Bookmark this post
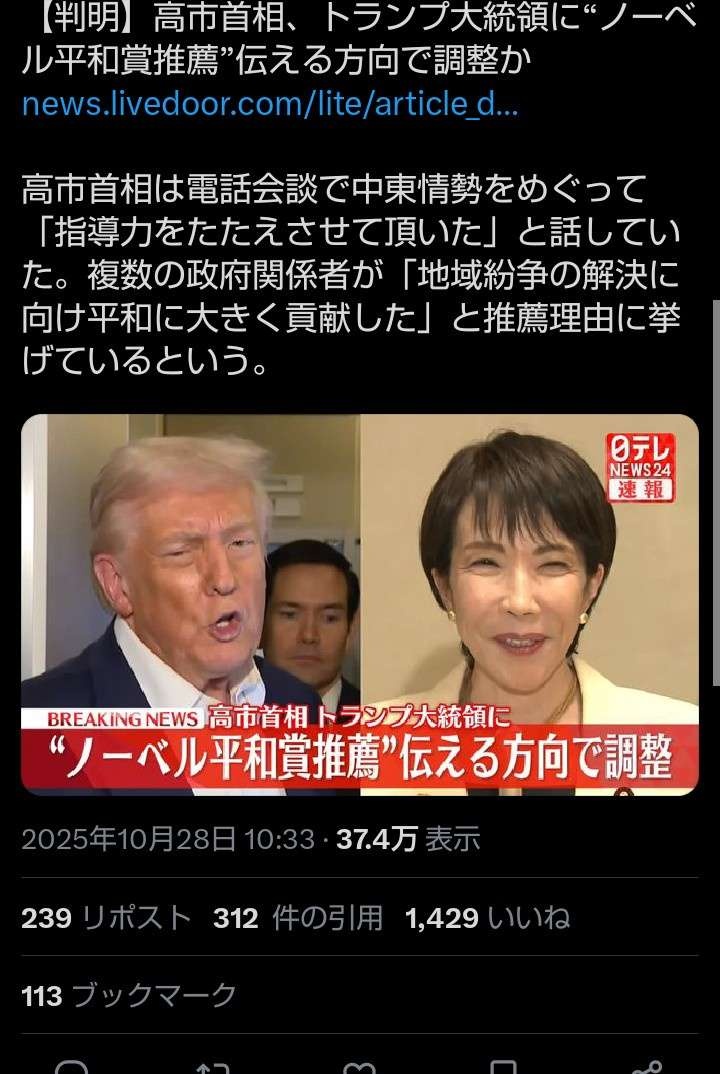The width and height of the screenshot is (720, 1074). 503,1067
